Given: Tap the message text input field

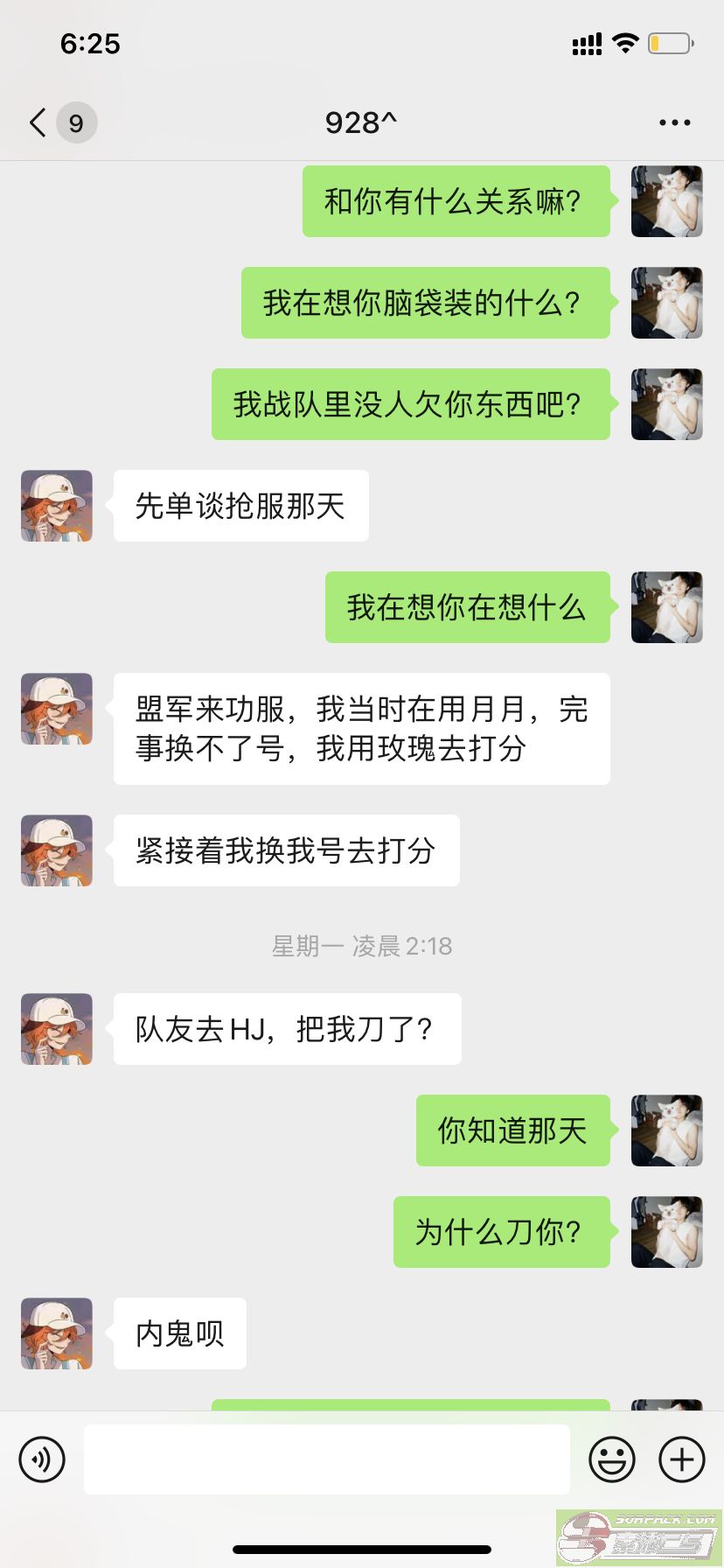Looking at the screenshot, I should pyautogui.click(x=327, y=1459).
